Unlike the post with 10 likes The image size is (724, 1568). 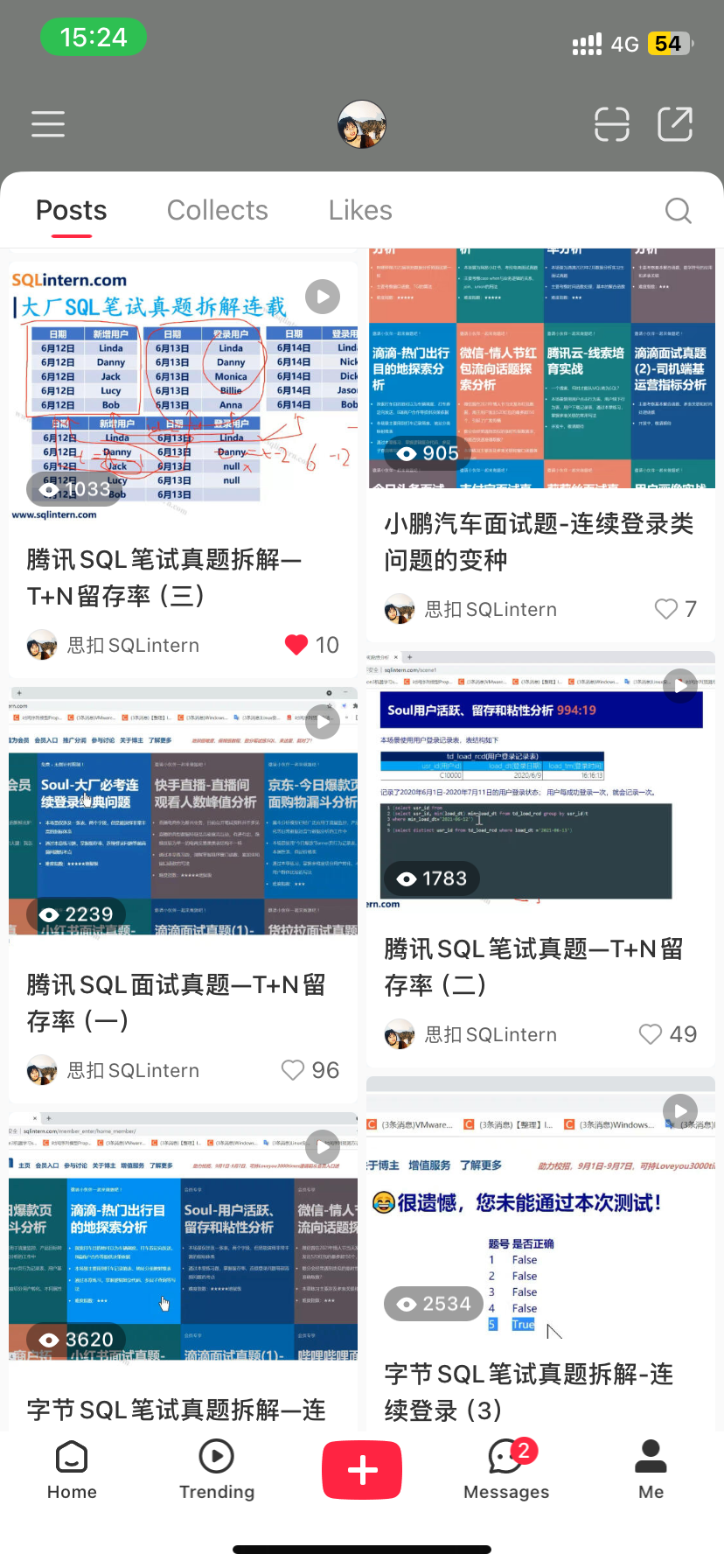pos(296,646)
